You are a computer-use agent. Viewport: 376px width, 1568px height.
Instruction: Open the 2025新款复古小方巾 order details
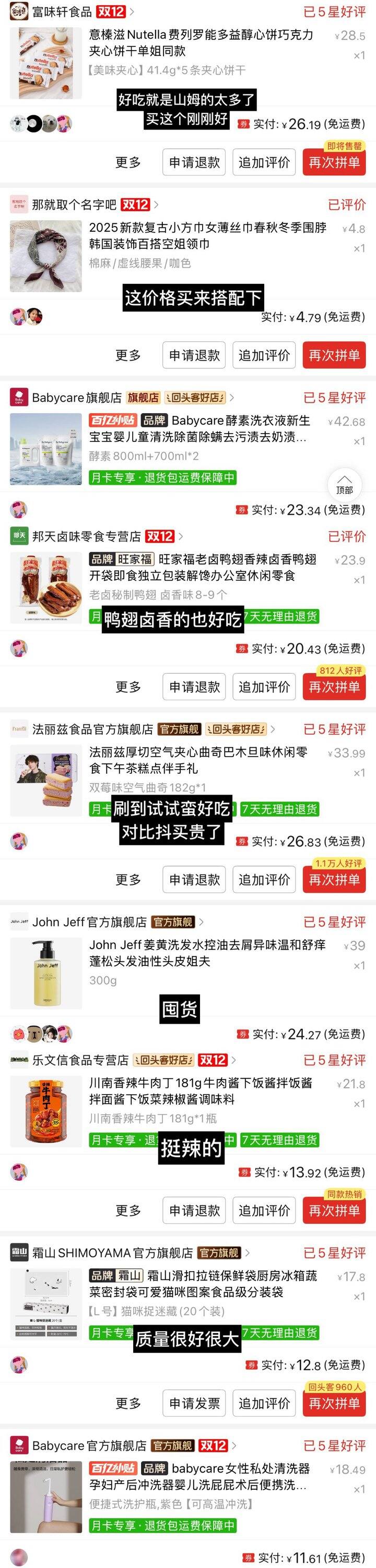coord(207,235)
